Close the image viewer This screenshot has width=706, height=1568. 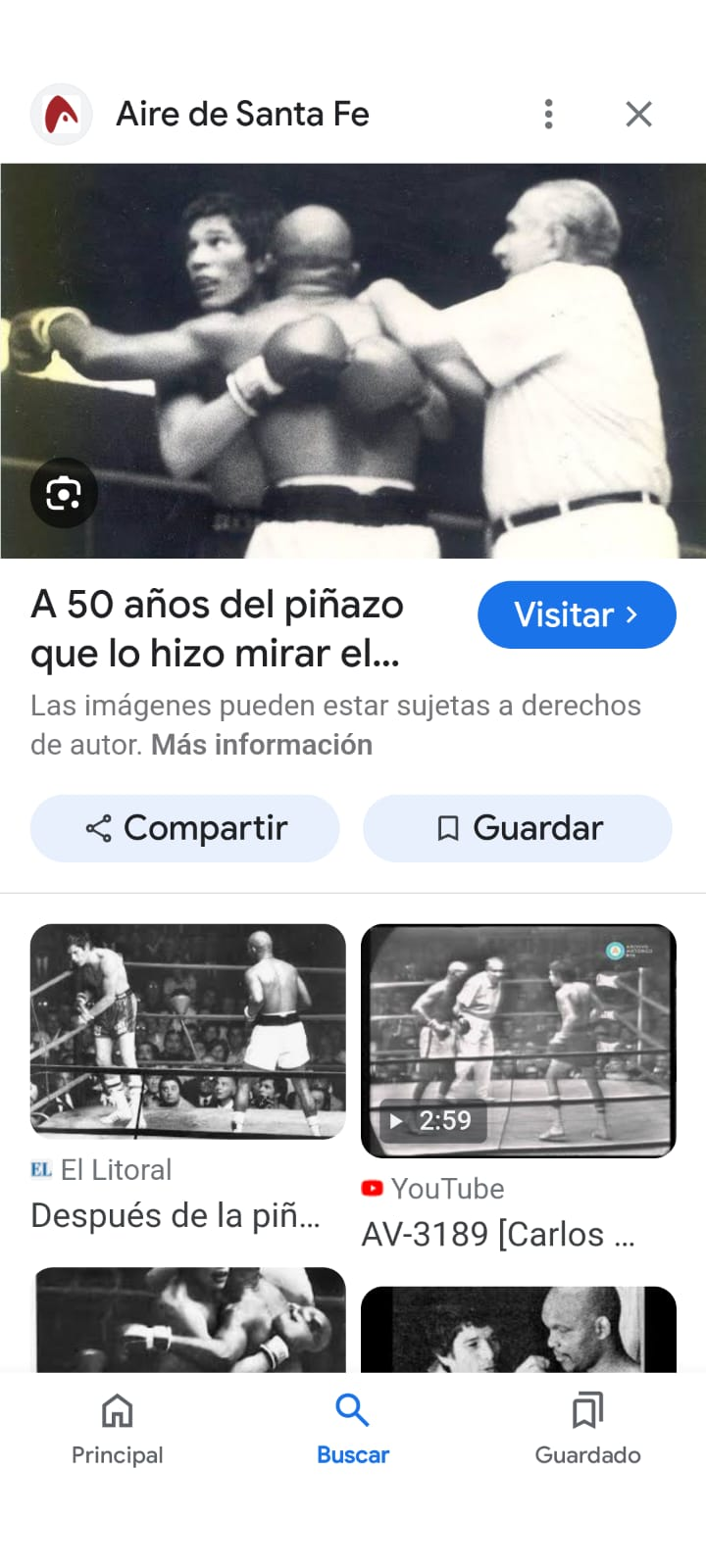click(638, 114)
